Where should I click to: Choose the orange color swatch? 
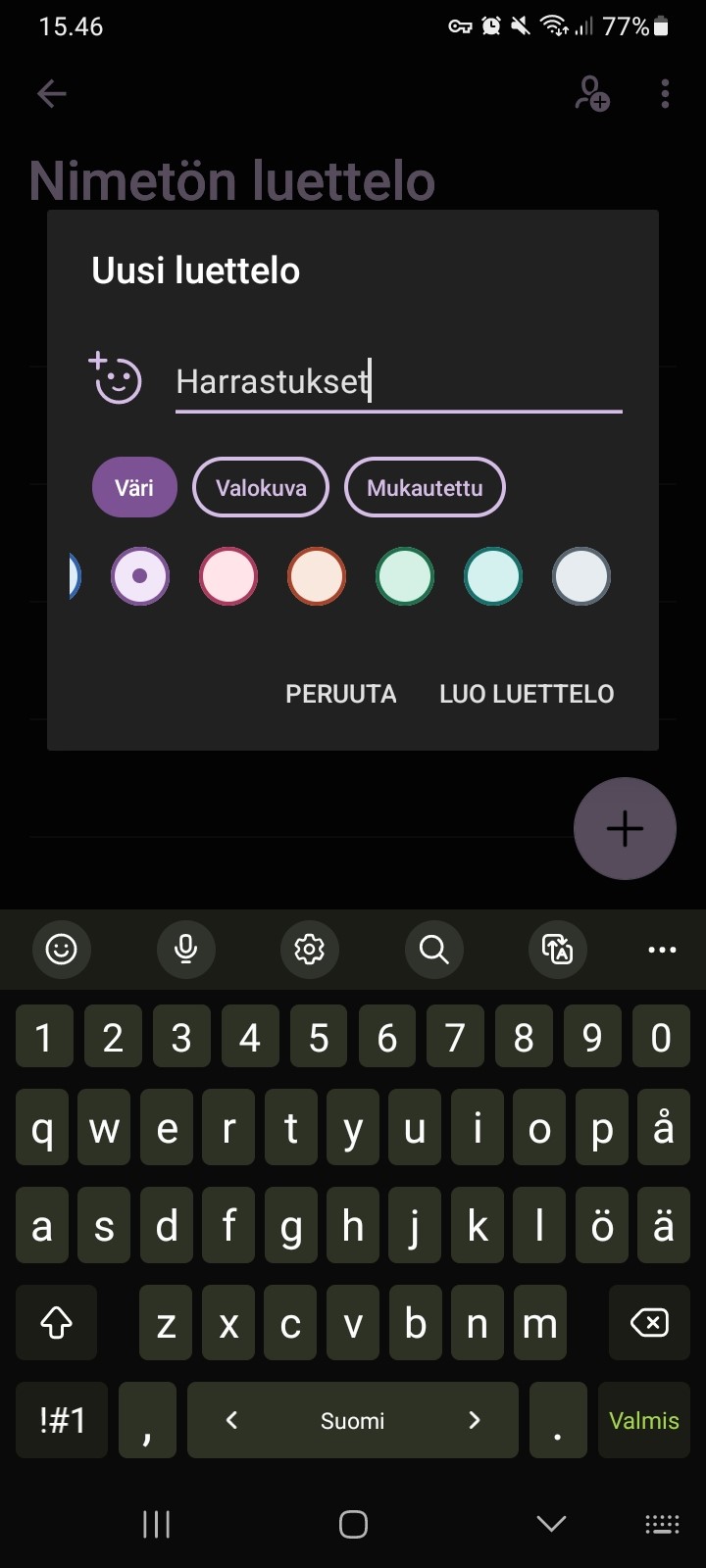tap(317, 575)
